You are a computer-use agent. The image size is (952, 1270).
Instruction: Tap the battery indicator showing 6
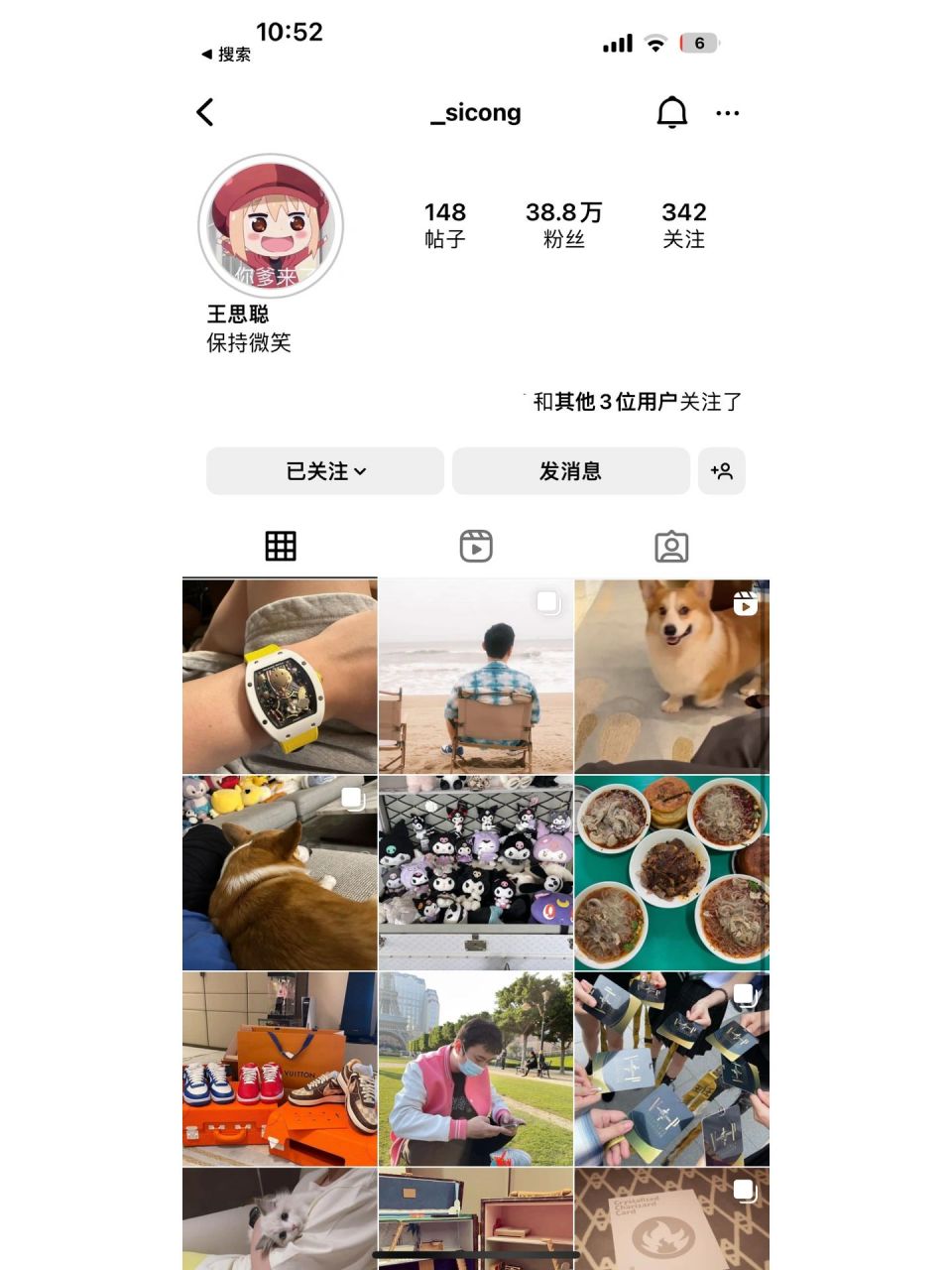click(x=697, y=44)
